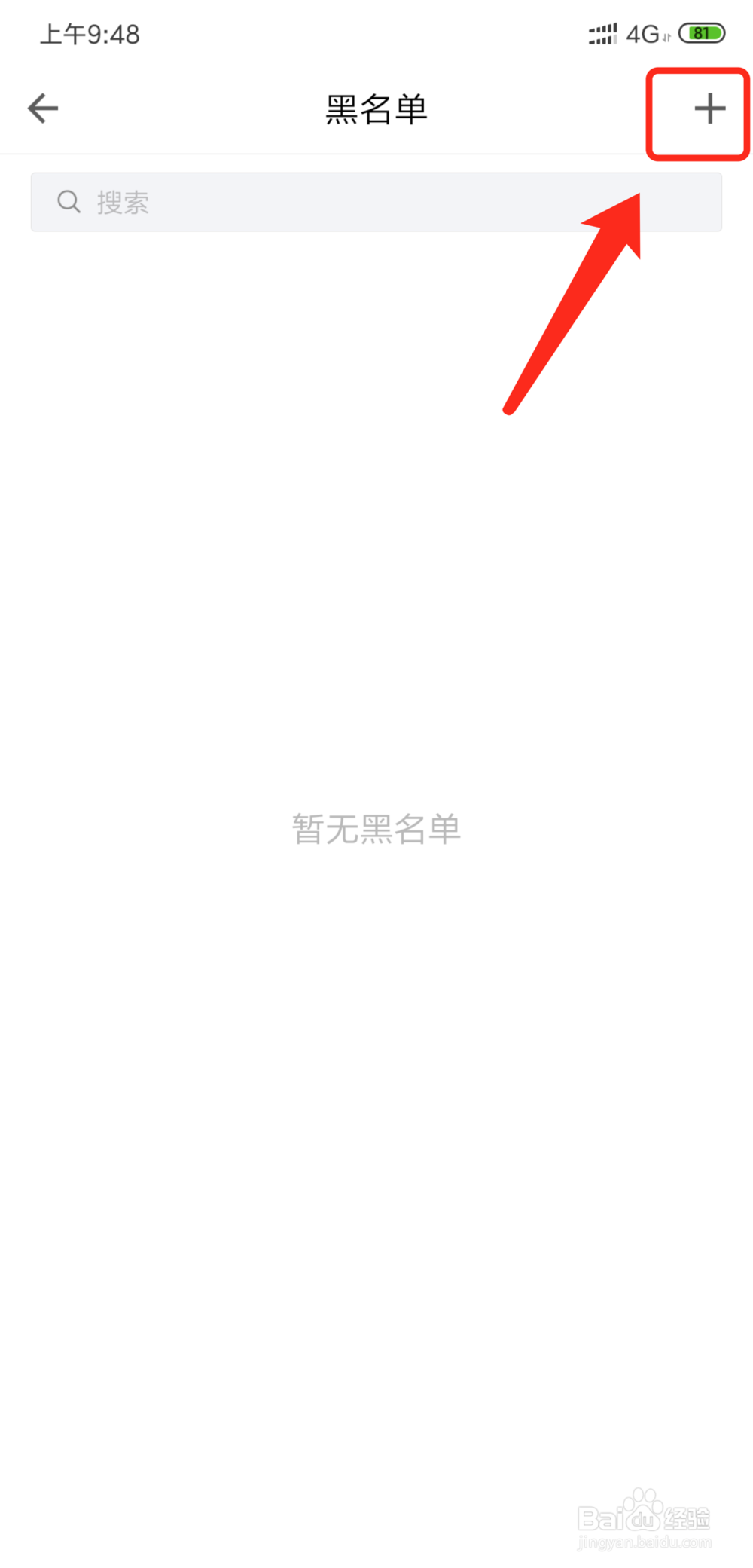
Task: Click the empty list area below search
Action: point(376,527)
